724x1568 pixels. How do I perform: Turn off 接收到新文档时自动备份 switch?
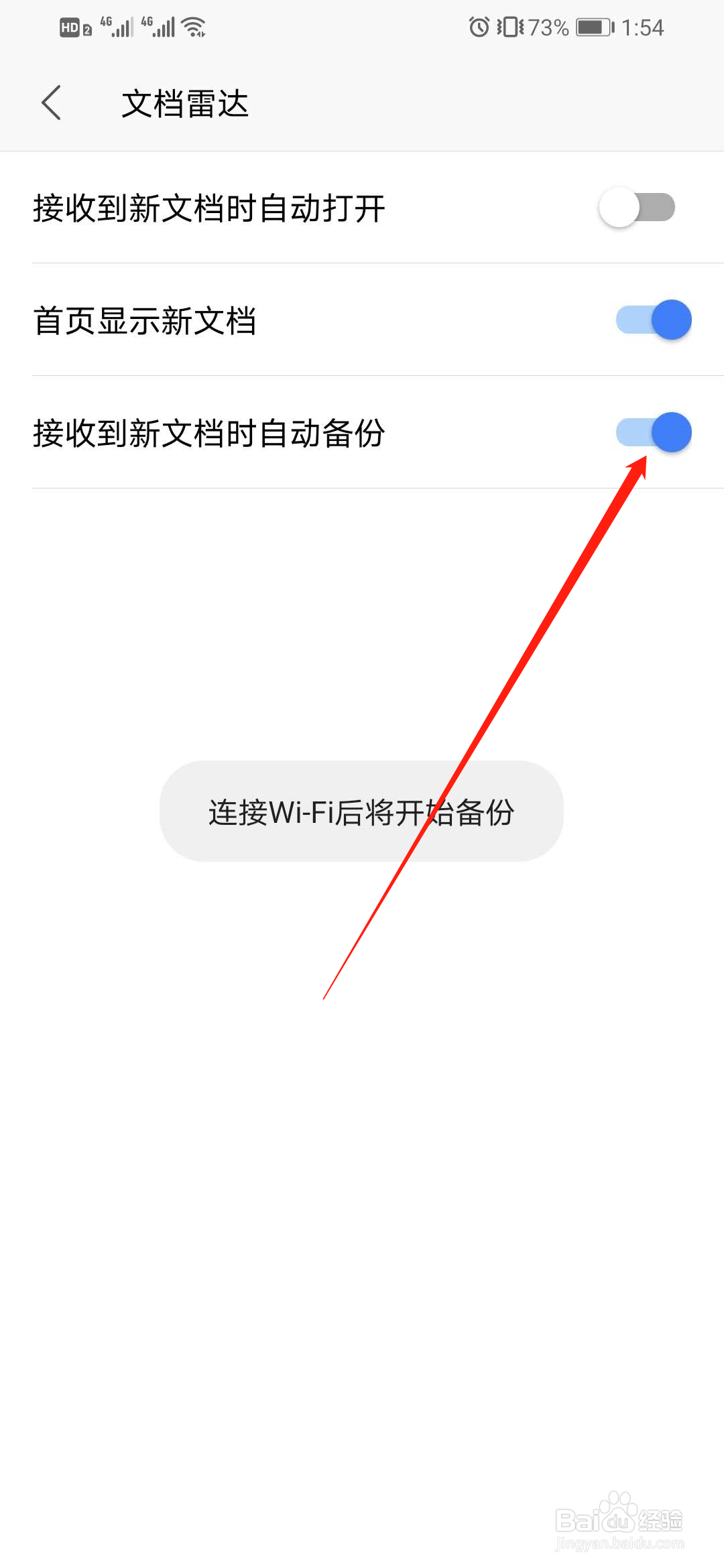coord(654,432)
